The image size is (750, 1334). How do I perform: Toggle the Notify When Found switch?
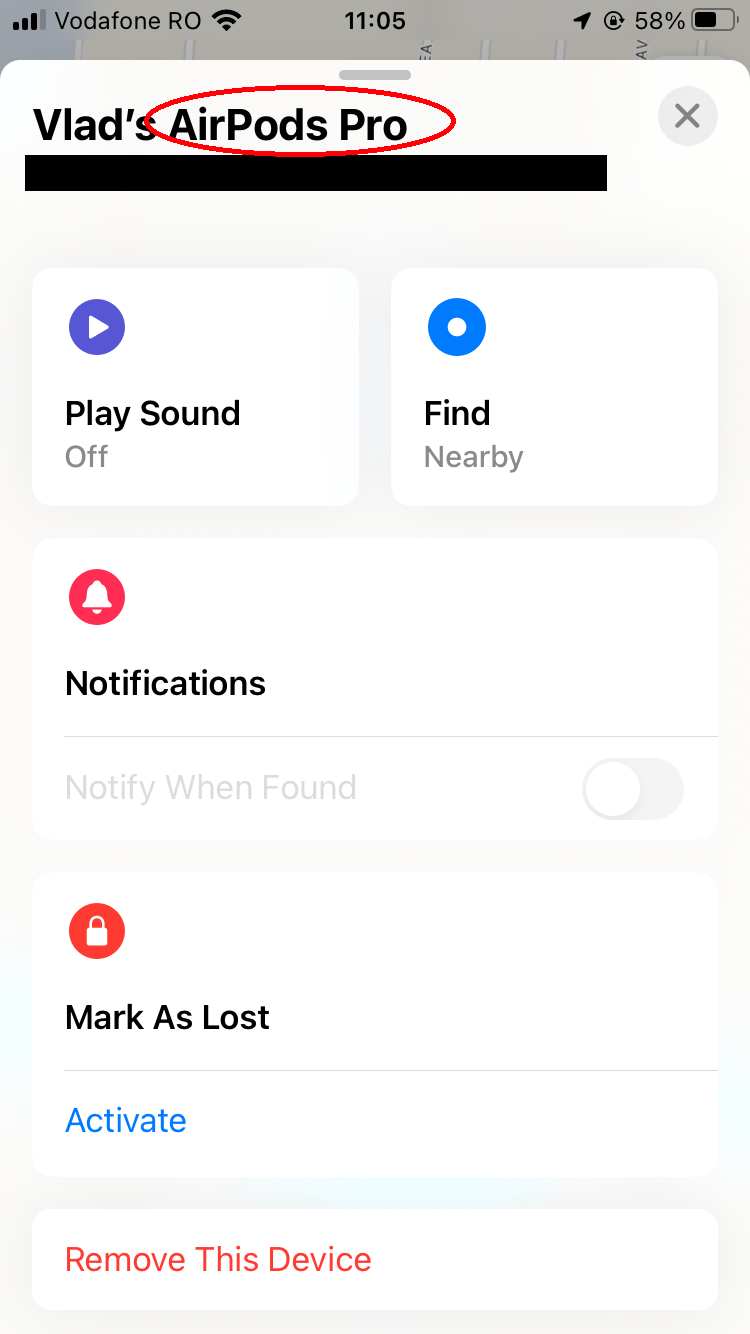point(632,788)
